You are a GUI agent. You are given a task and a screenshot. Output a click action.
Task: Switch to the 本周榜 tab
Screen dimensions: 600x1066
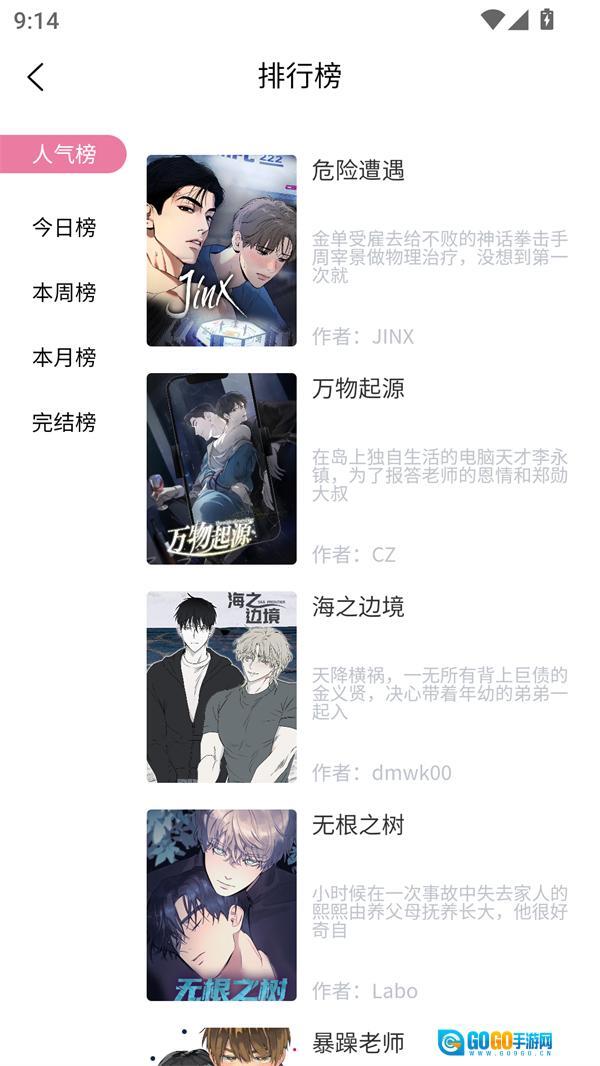64,292
